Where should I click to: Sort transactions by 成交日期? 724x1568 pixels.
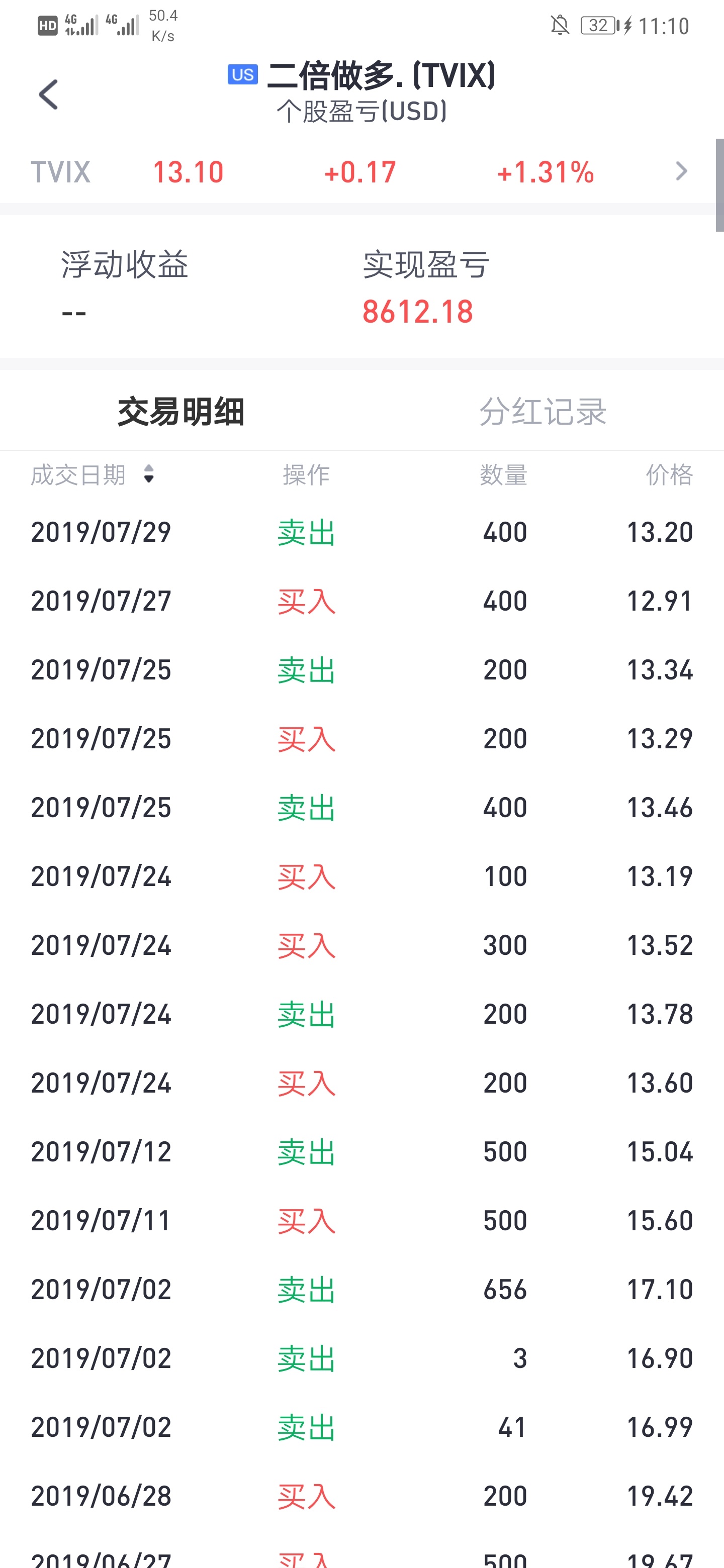[x=93, y=475]
